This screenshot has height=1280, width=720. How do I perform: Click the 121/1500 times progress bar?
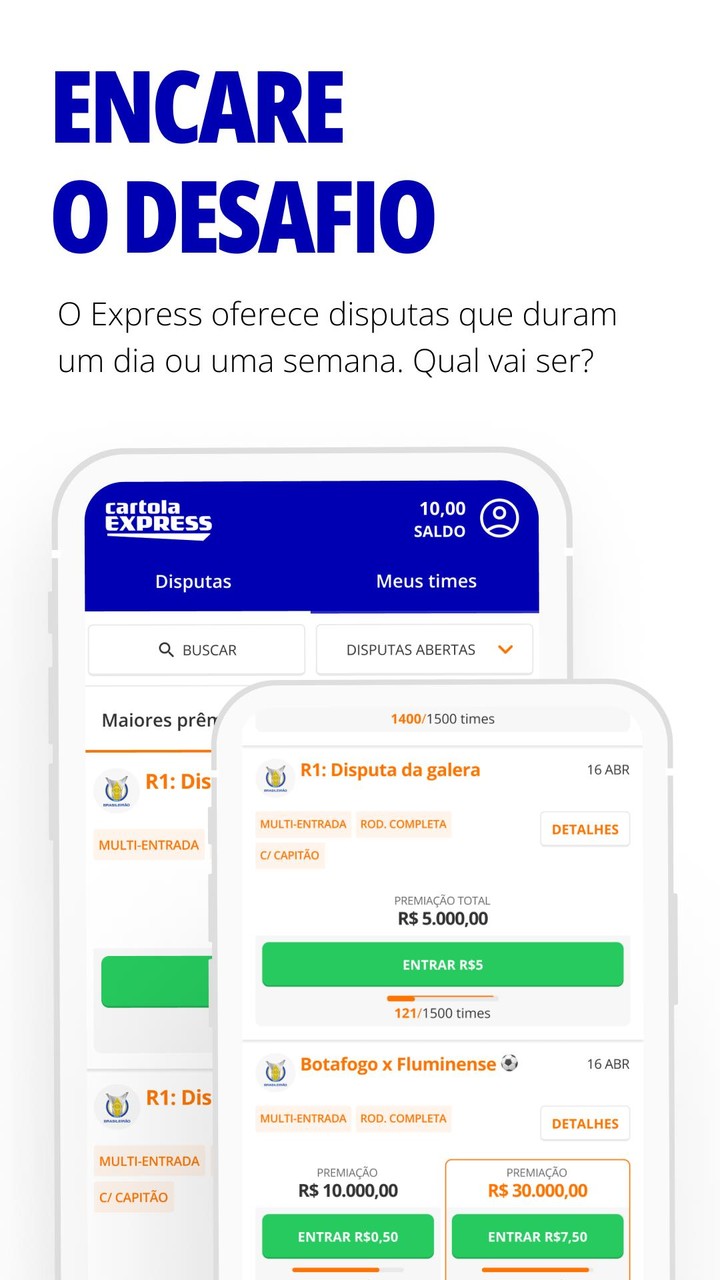point(442,998)
